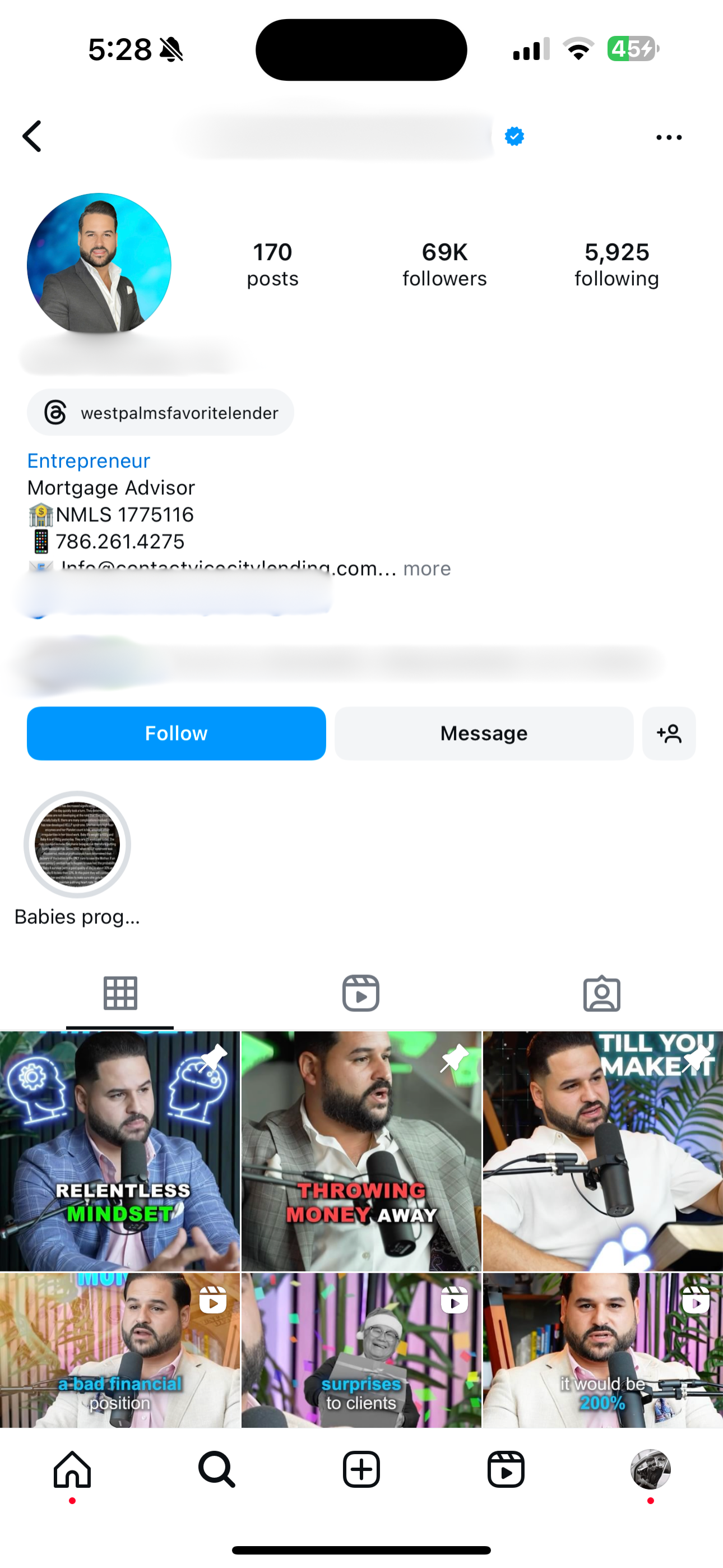Open the westpalmsfavoritelender Threads link
This screenshot has height=1568, width=723.
point(161,413)
